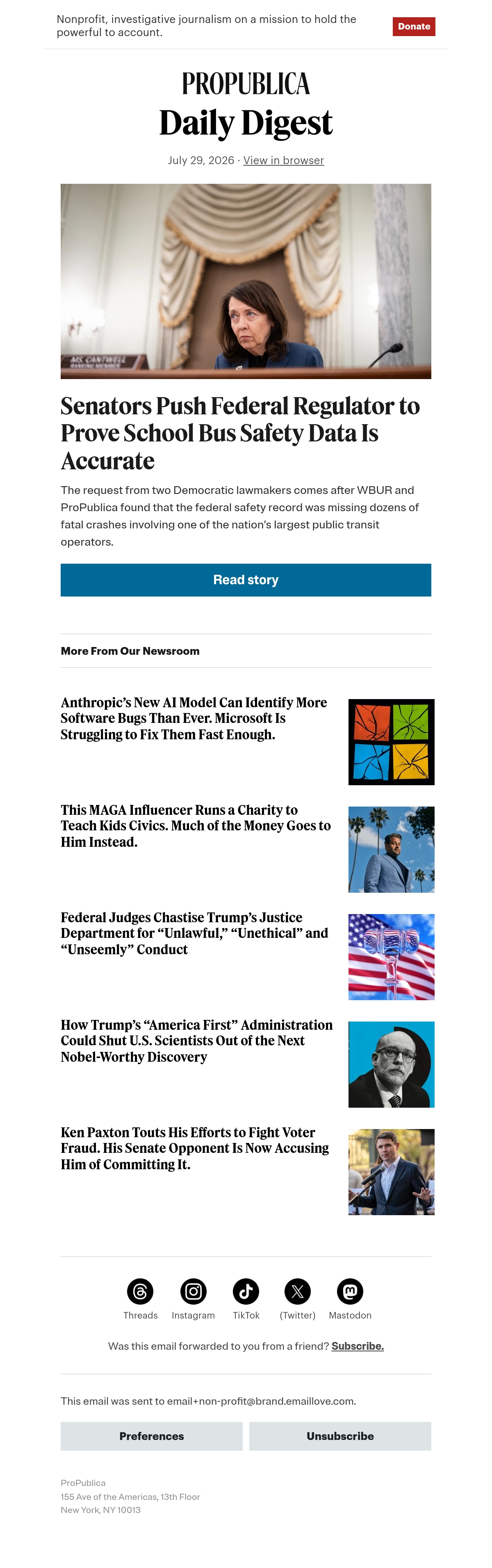Open the MAGA influencer charity article
Screen dimensions: 492x1568
pos(196,826)
